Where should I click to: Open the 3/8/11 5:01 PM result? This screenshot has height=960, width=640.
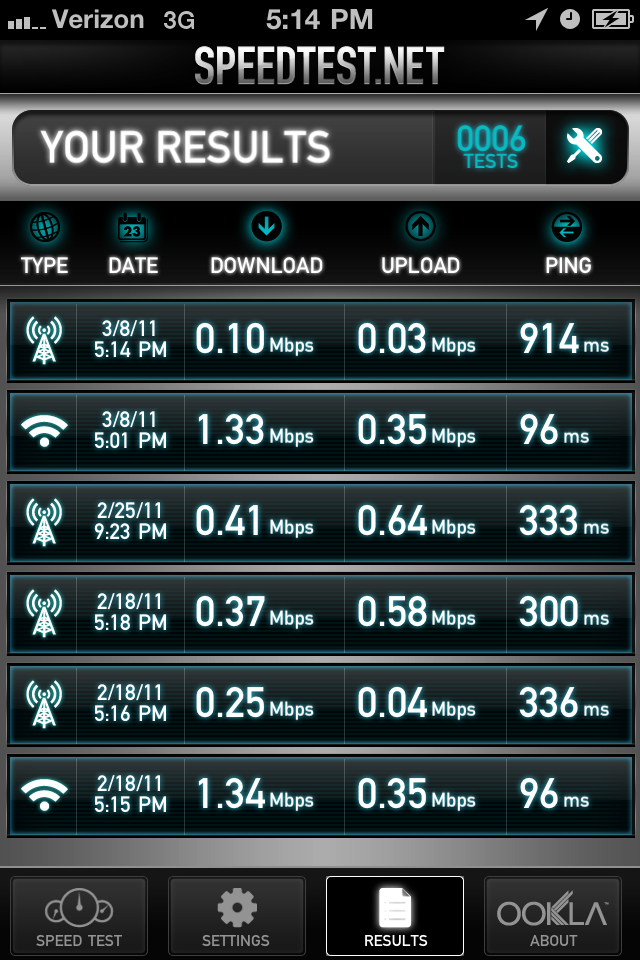pos(320,432)
